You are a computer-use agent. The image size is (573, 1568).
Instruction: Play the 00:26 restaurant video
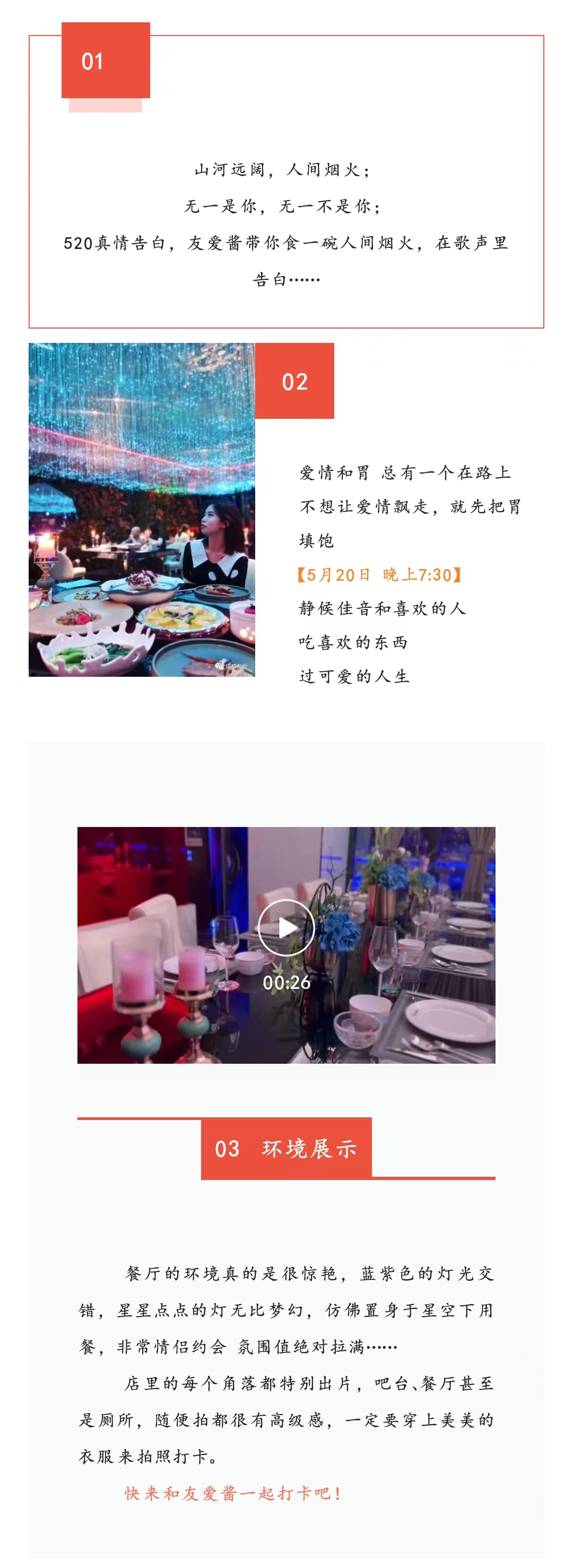286,927
